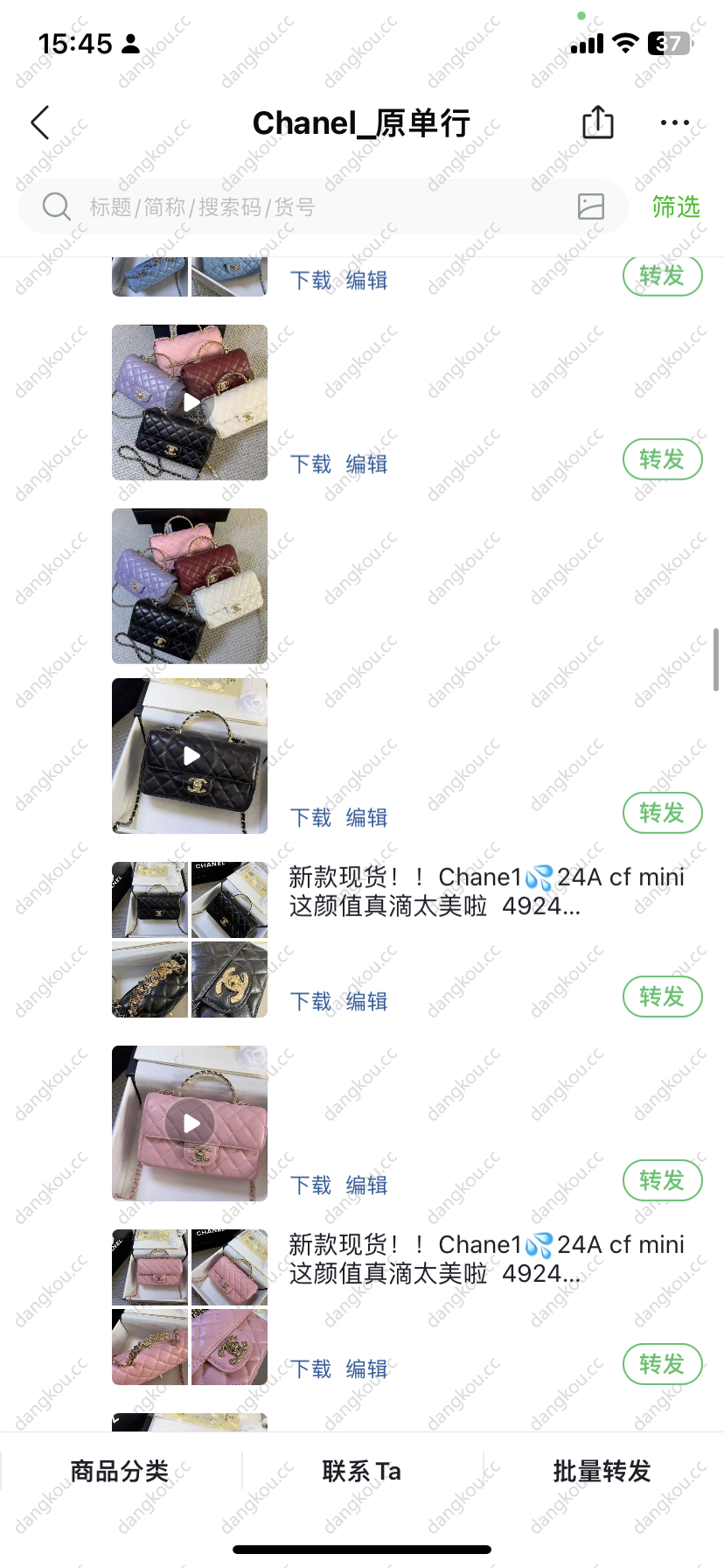Tap 转发 next to the pink bag video
This screenshot has width=724, height=1568.
pyautogui.click(x=663, y=1180)
